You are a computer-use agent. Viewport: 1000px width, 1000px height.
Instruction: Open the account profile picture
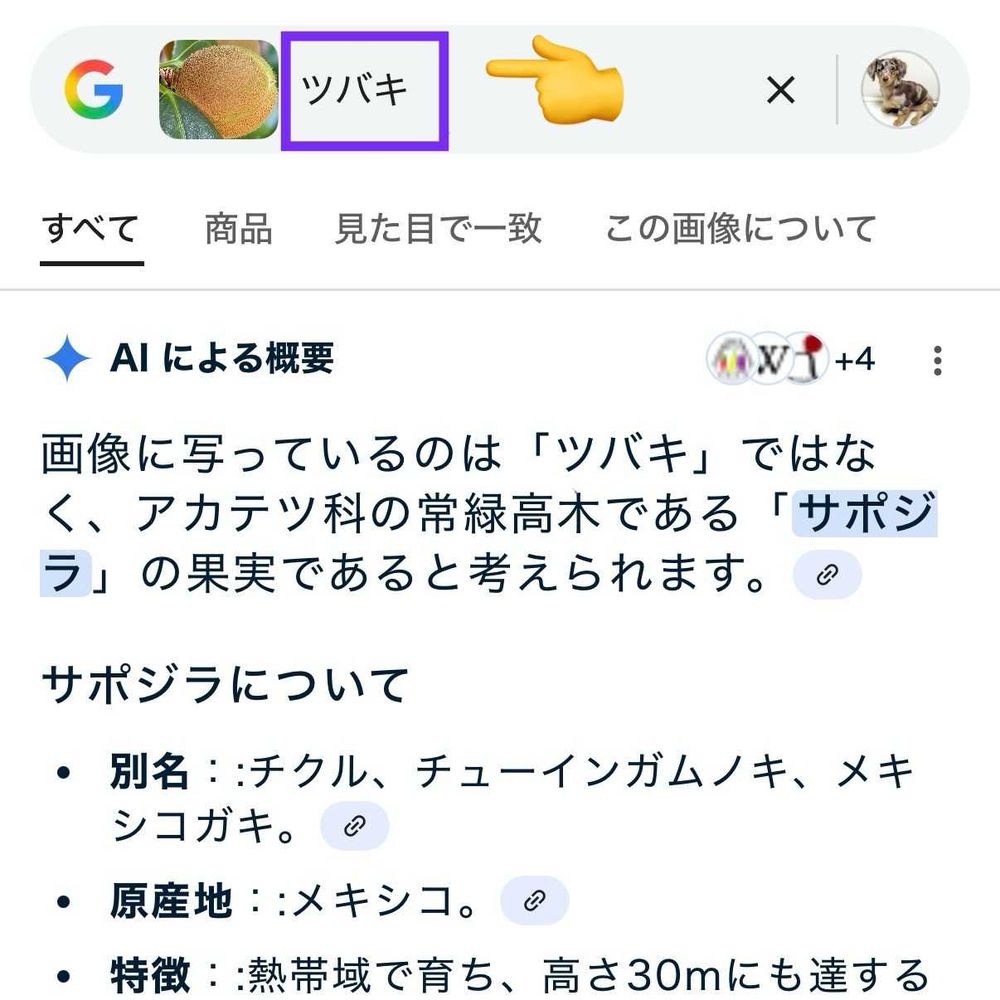coord(900,90)
